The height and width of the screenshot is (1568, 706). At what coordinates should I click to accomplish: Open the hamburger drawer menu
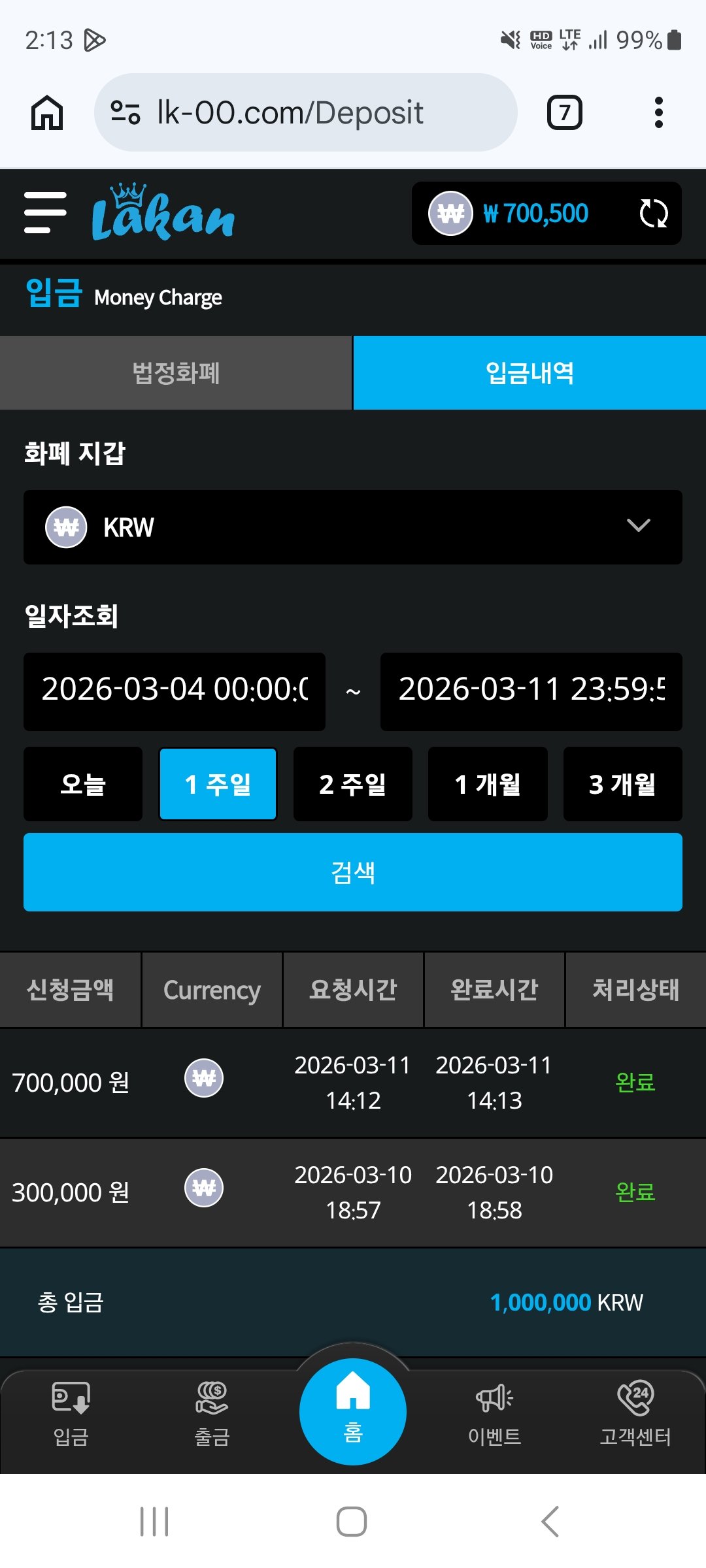click(x=45, y=212)
